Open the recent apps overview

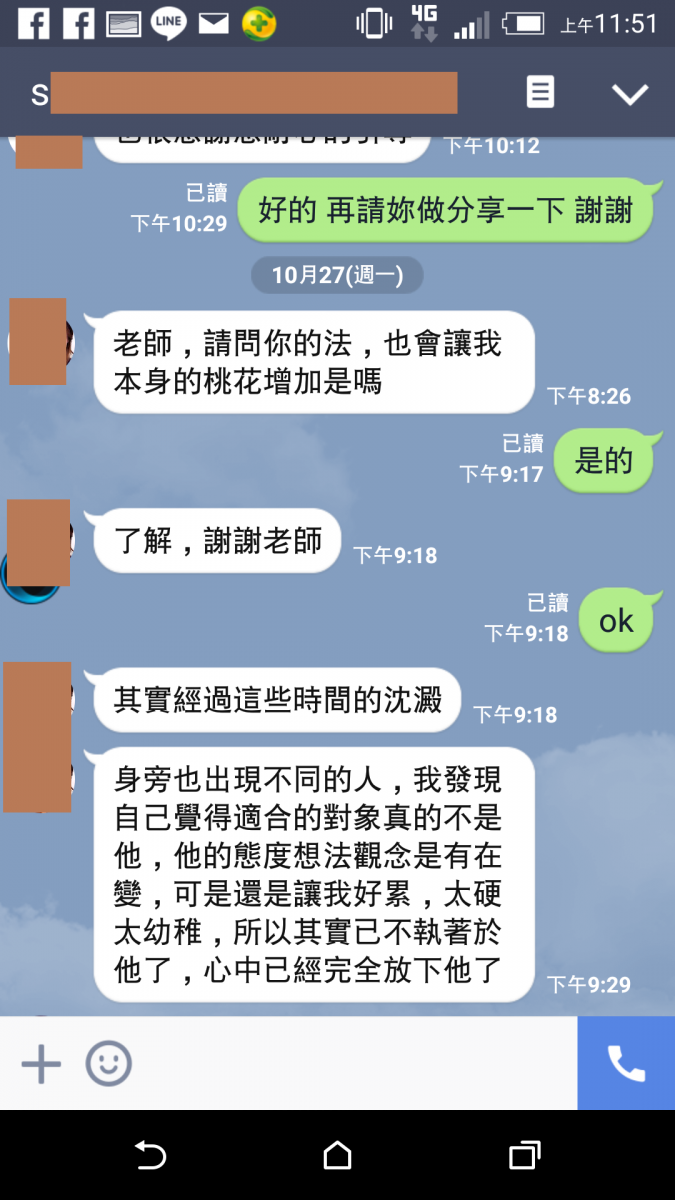[x=524, y=1156]
